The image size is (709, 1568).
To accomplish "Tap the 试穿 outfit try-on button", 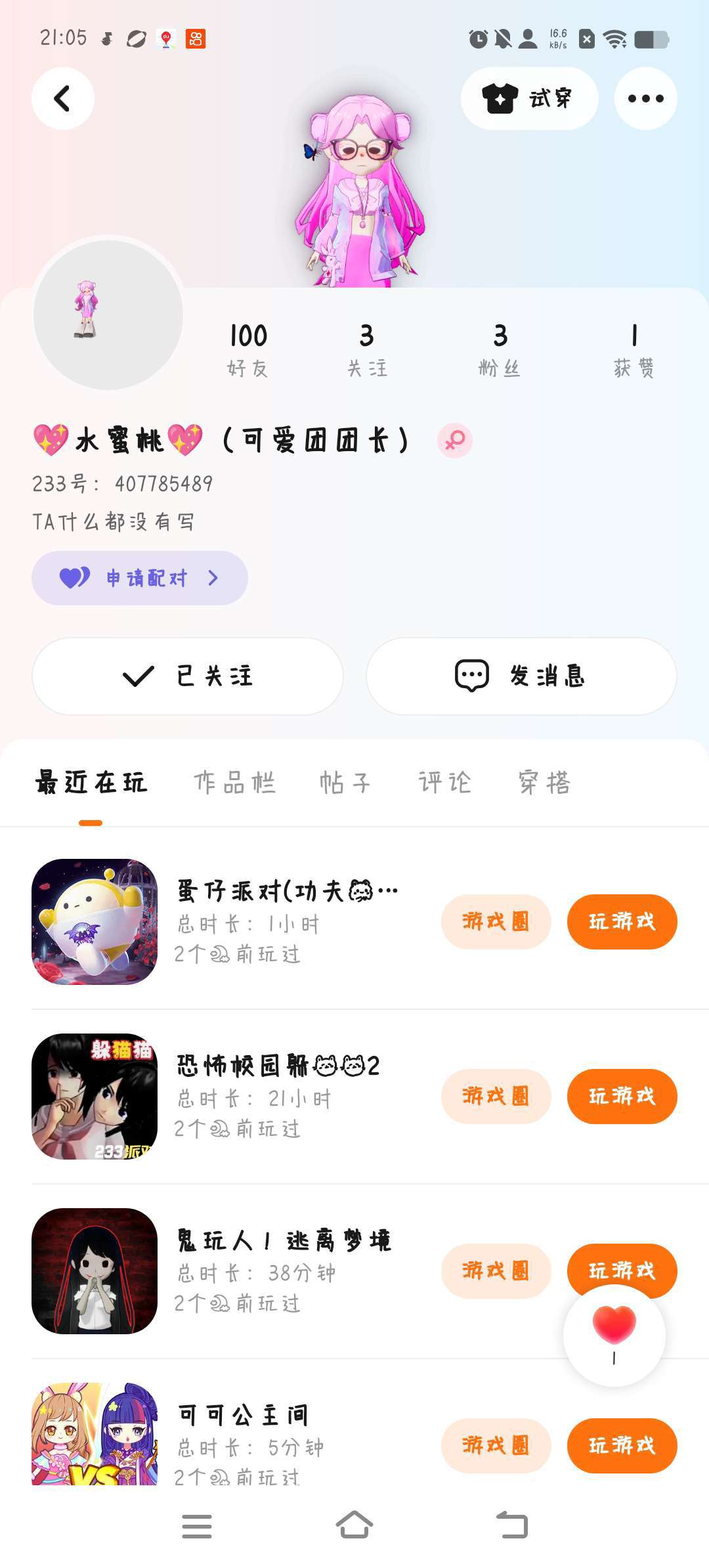I will 529,98.
